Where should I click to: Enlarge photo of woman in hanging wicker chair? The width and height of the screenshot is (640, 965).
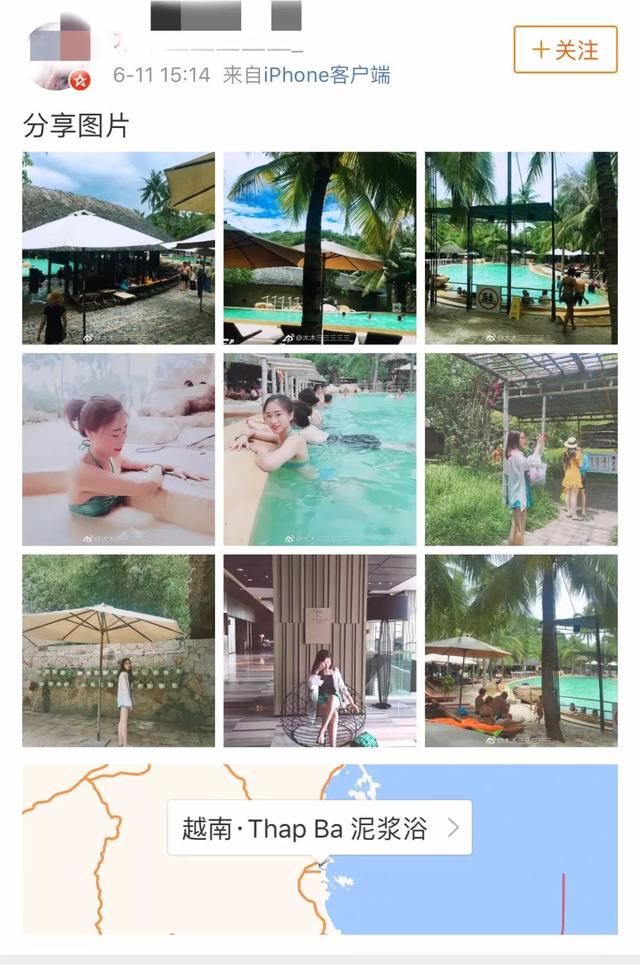tap(319, 650)
